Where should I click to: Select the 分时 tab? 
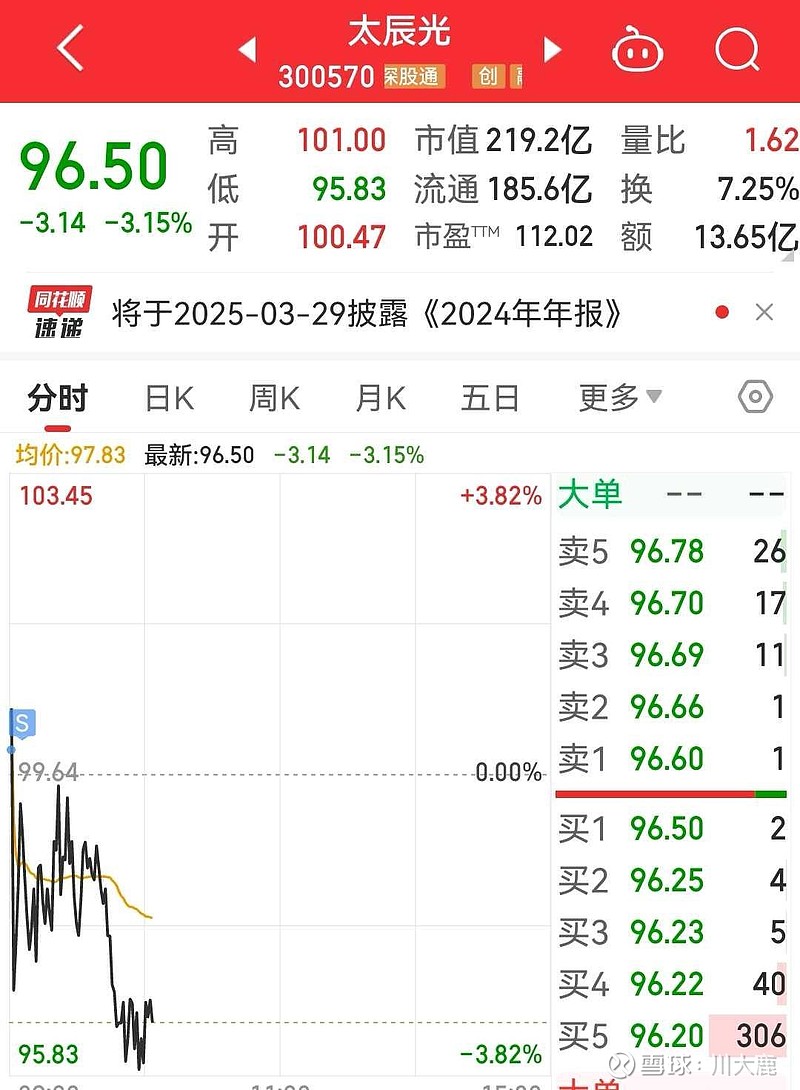pyautogui.click(x=55, y=397)
